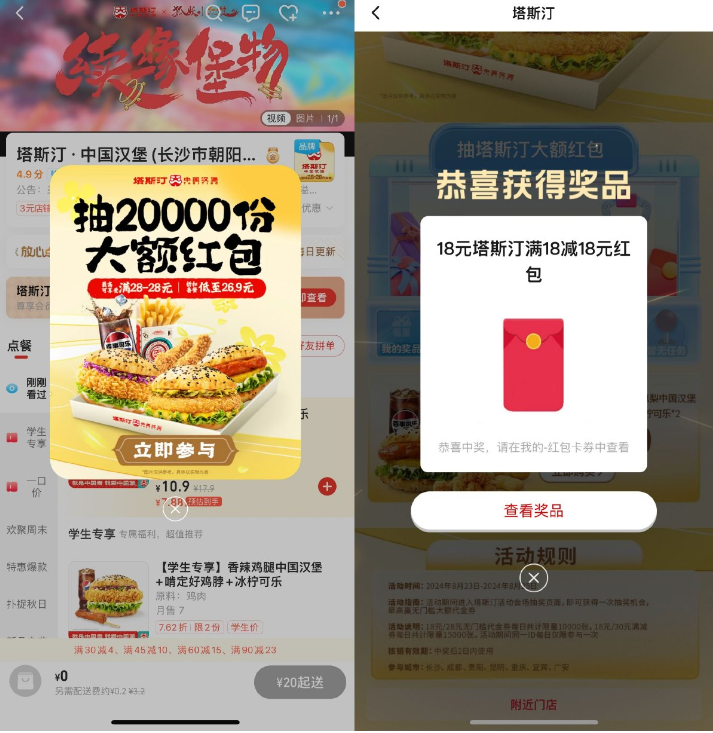Image resolution: width=713 pixels, height=733 pixels.
Task: Tap 查看奖品 button
Action: (x=533, y=510)
